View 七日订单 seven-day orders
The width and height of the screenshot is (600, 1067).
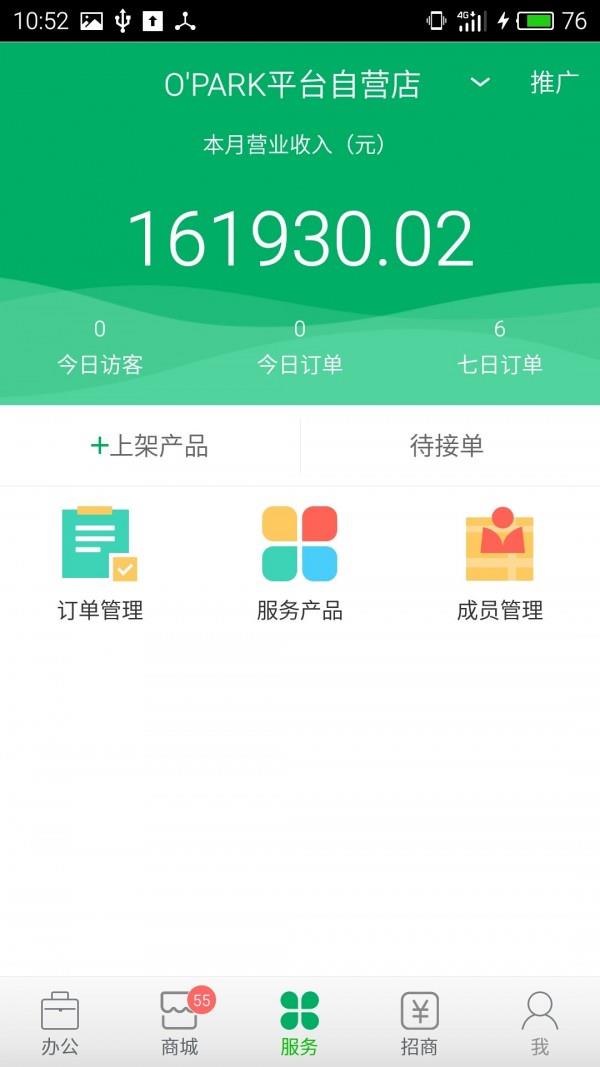[500, 348]
